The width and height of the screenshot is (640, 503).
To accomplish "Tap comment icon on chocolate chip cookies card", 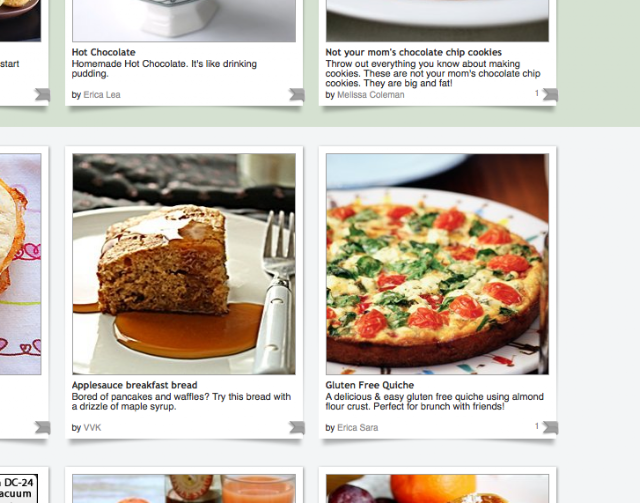I will point(549,95).
